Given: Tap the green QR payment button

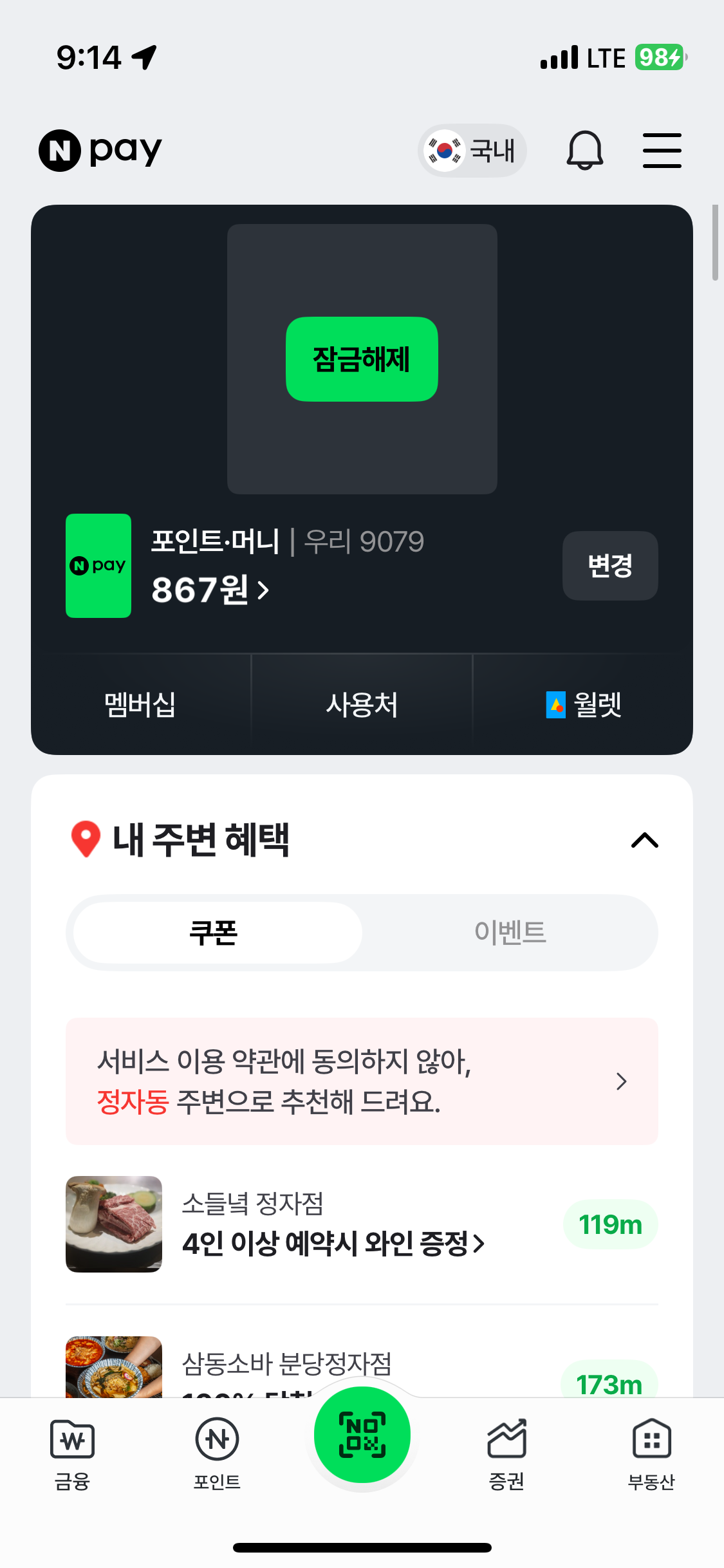Looking at the screenshot, I should pyautogui.click(x=362, y=1435).
